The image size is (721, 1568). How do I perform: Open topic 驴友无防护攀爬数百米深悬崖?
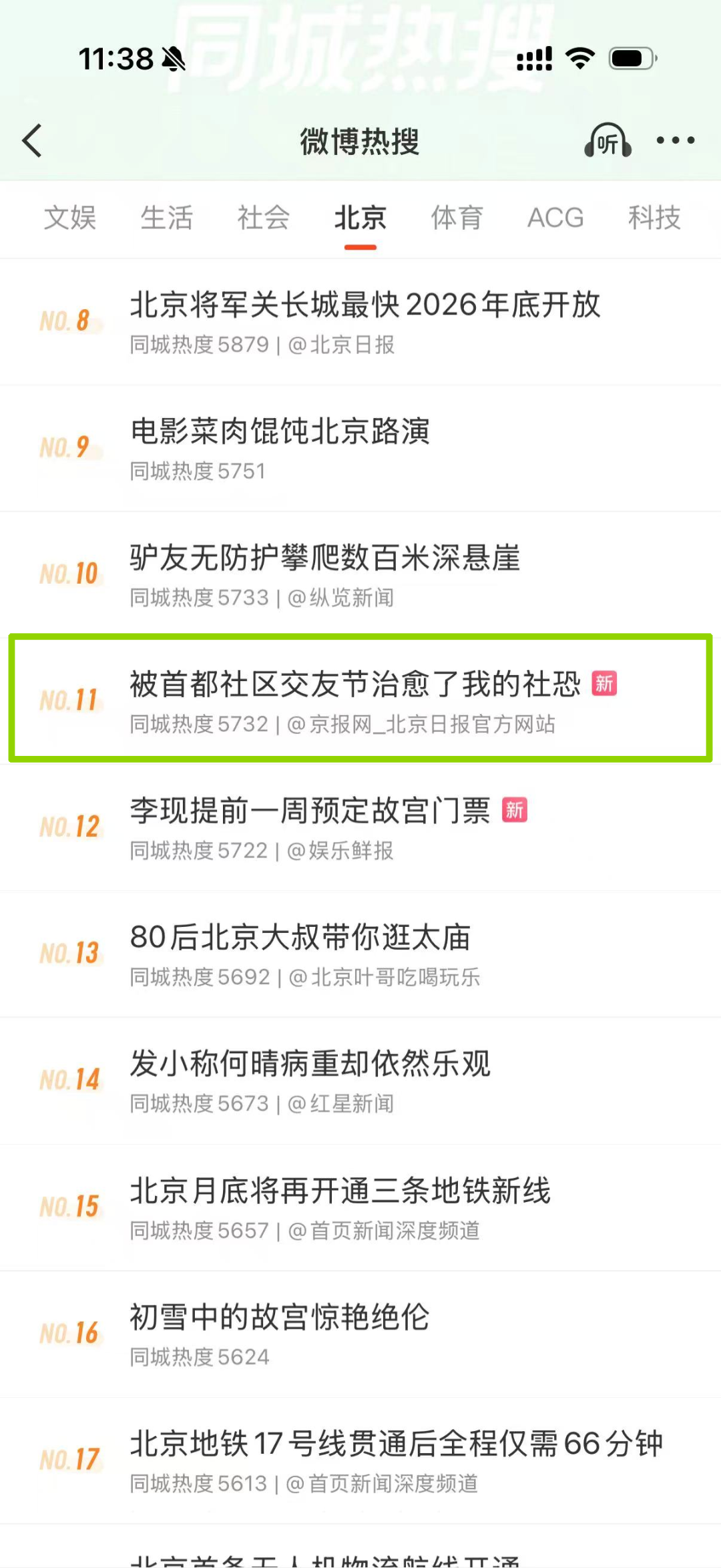coord(325,558)
